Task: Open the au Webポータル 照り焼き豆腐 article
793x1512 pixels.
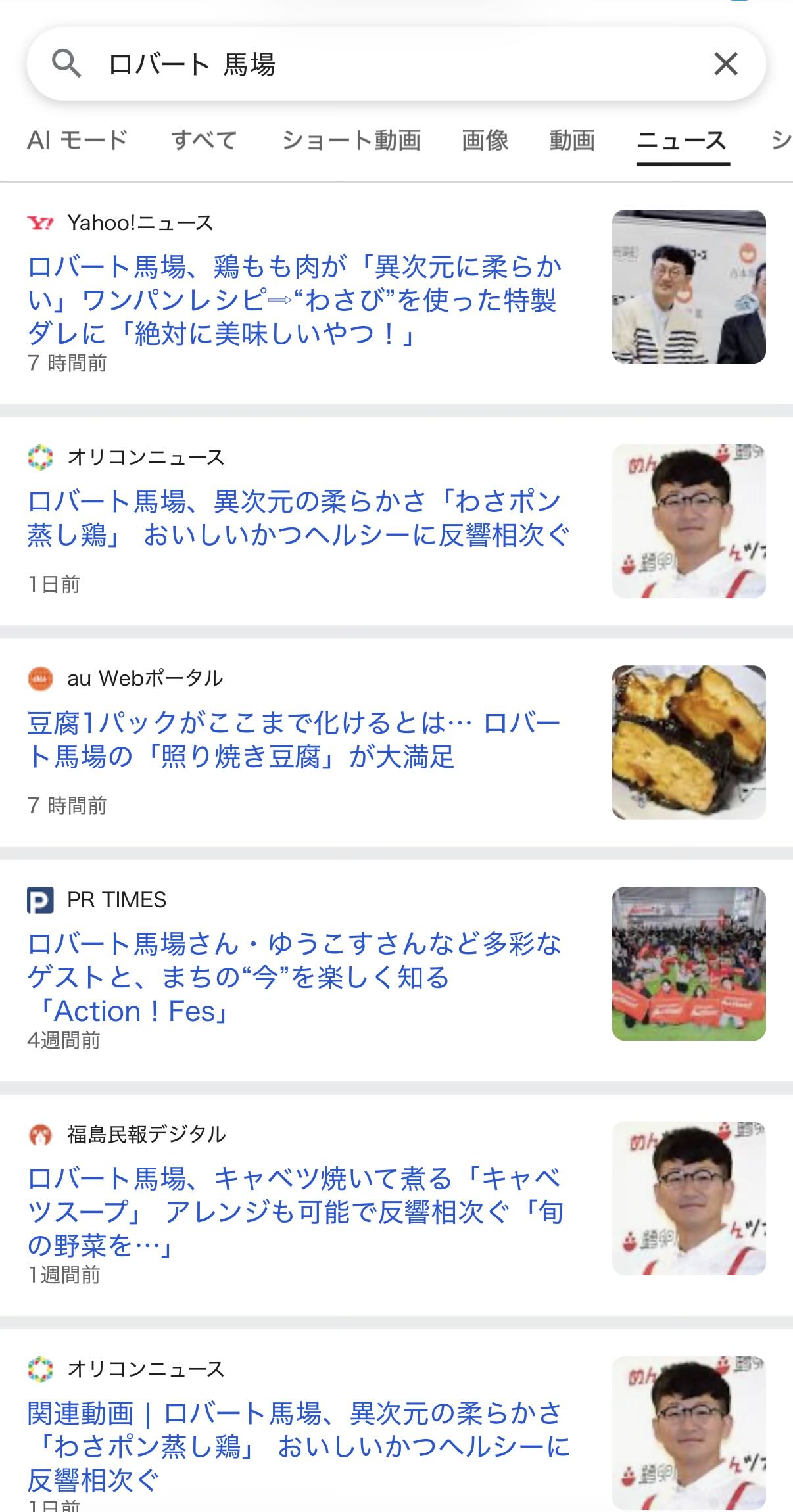Action: 294,740
